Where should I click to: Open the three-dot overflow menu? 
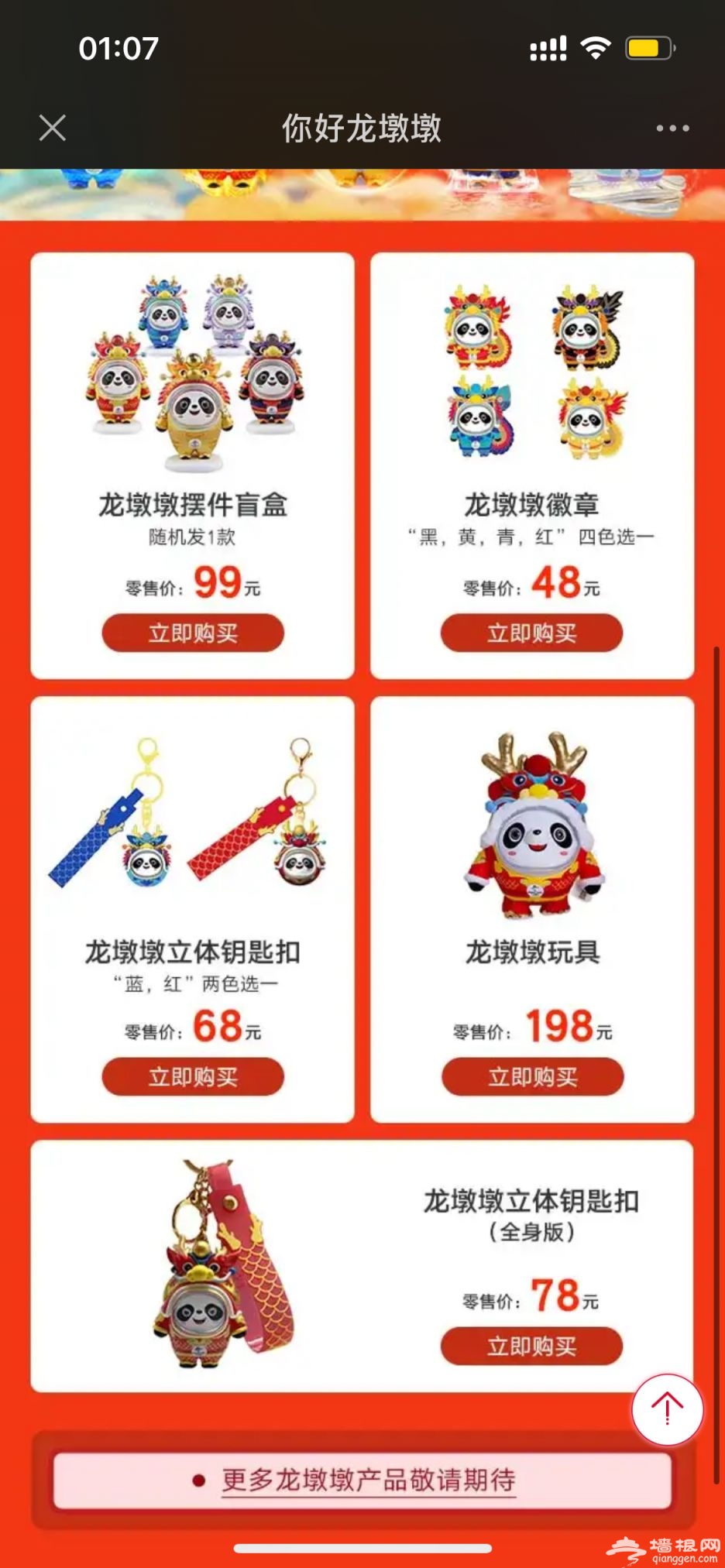(672, 129)
